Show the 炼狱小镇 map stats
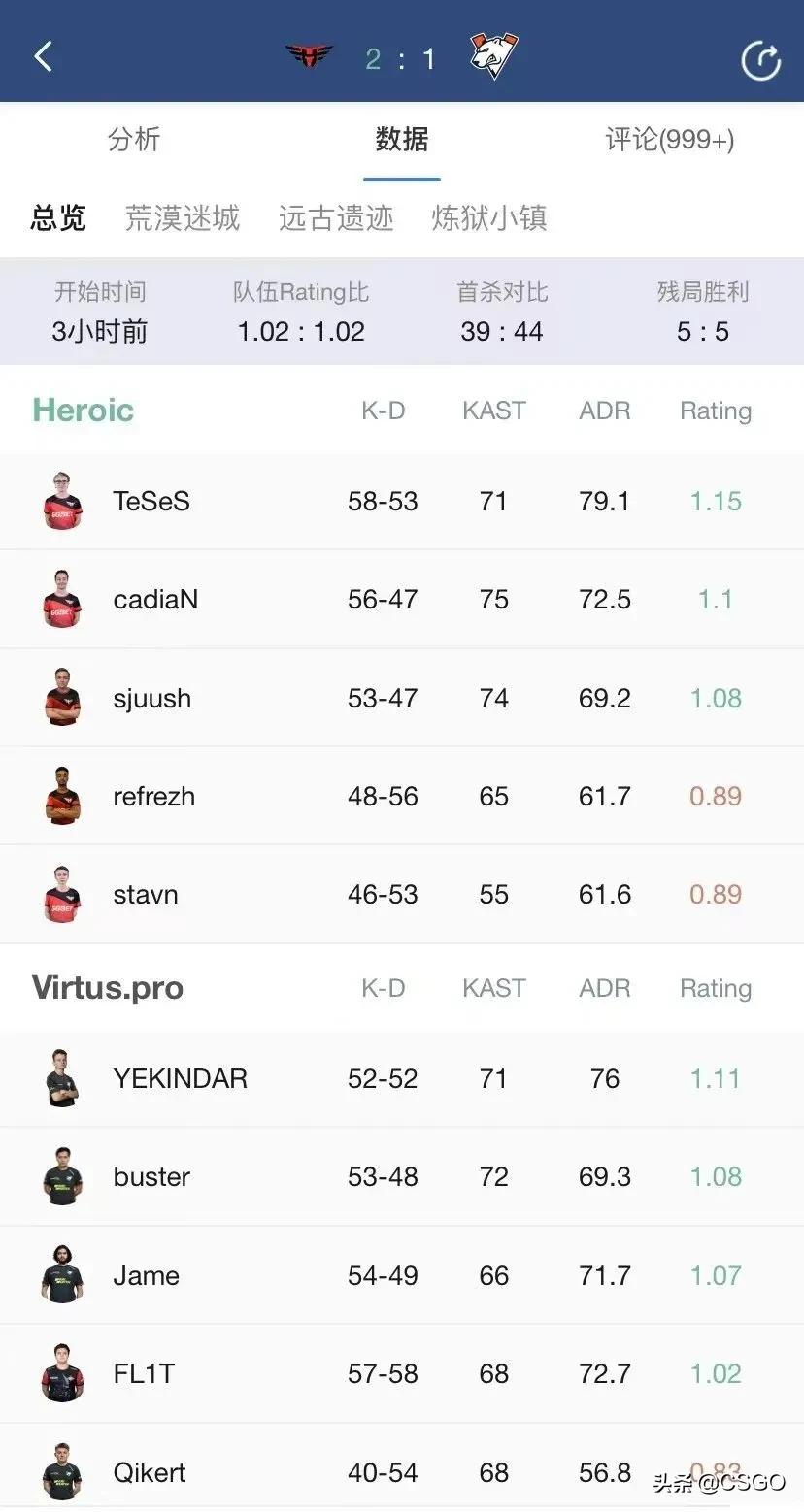 click(489, 217)
